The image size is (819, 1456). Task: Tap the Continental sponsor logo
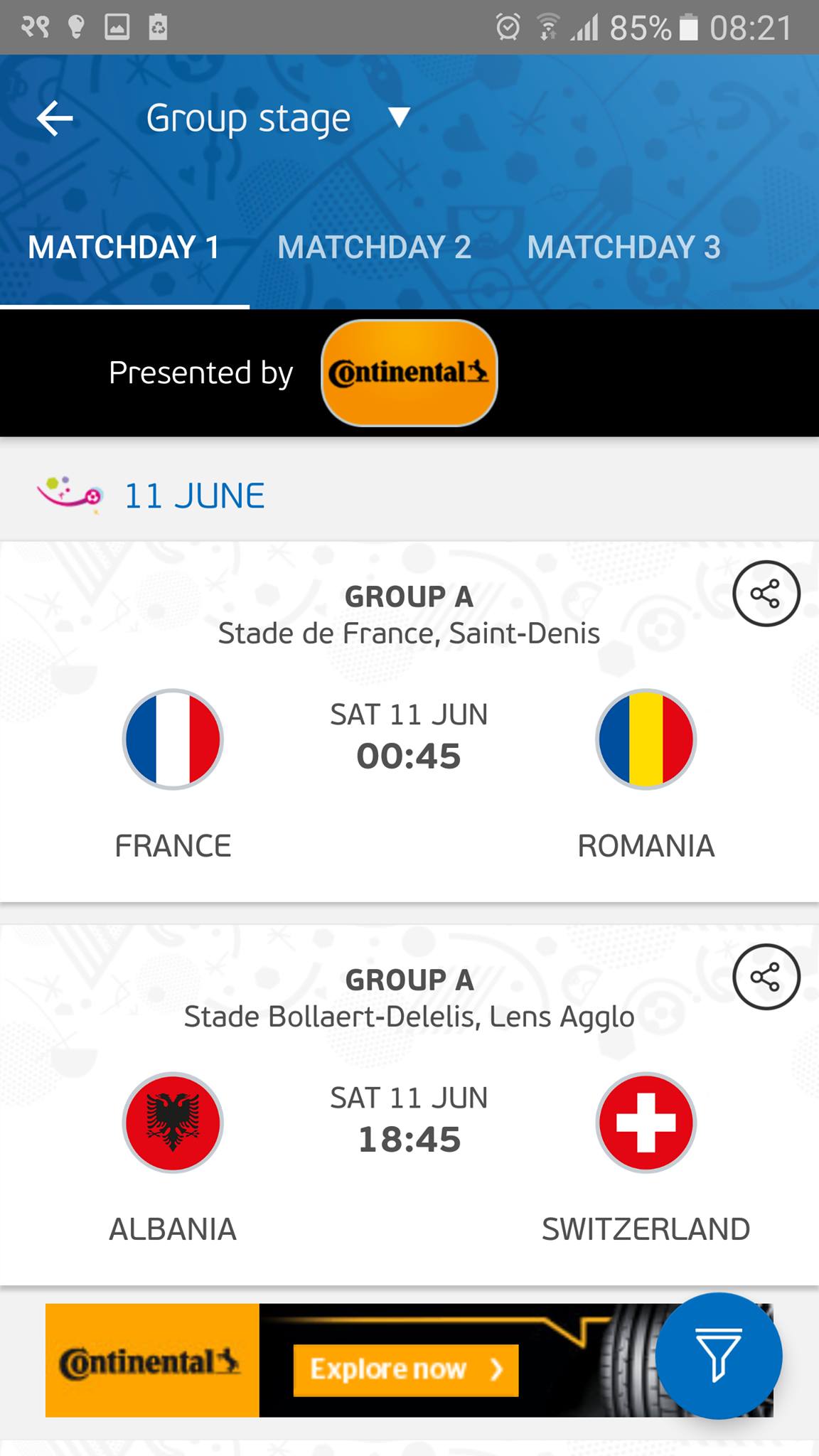pyautogui.click(x=409, y=372)
